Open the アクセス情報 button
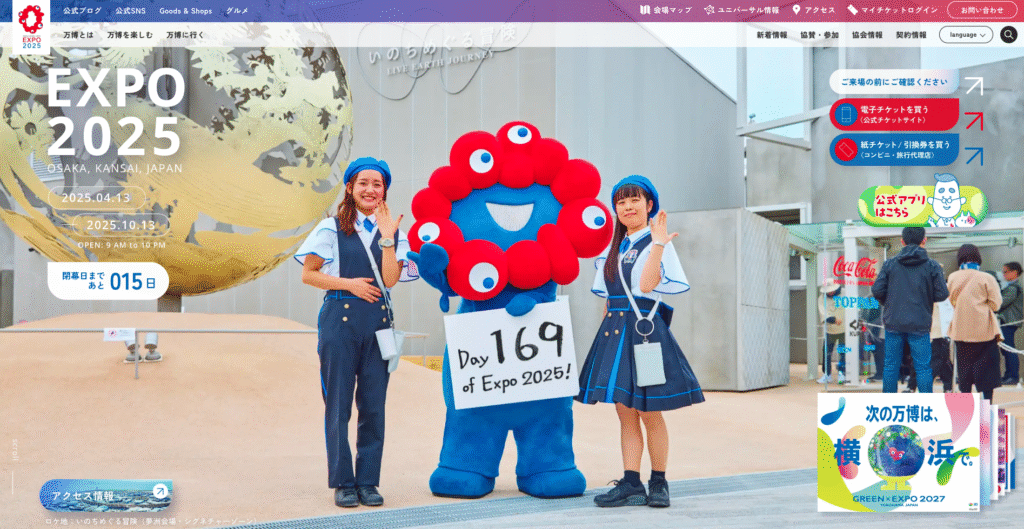The image size is (1024, 529). [x=105, y=494]
